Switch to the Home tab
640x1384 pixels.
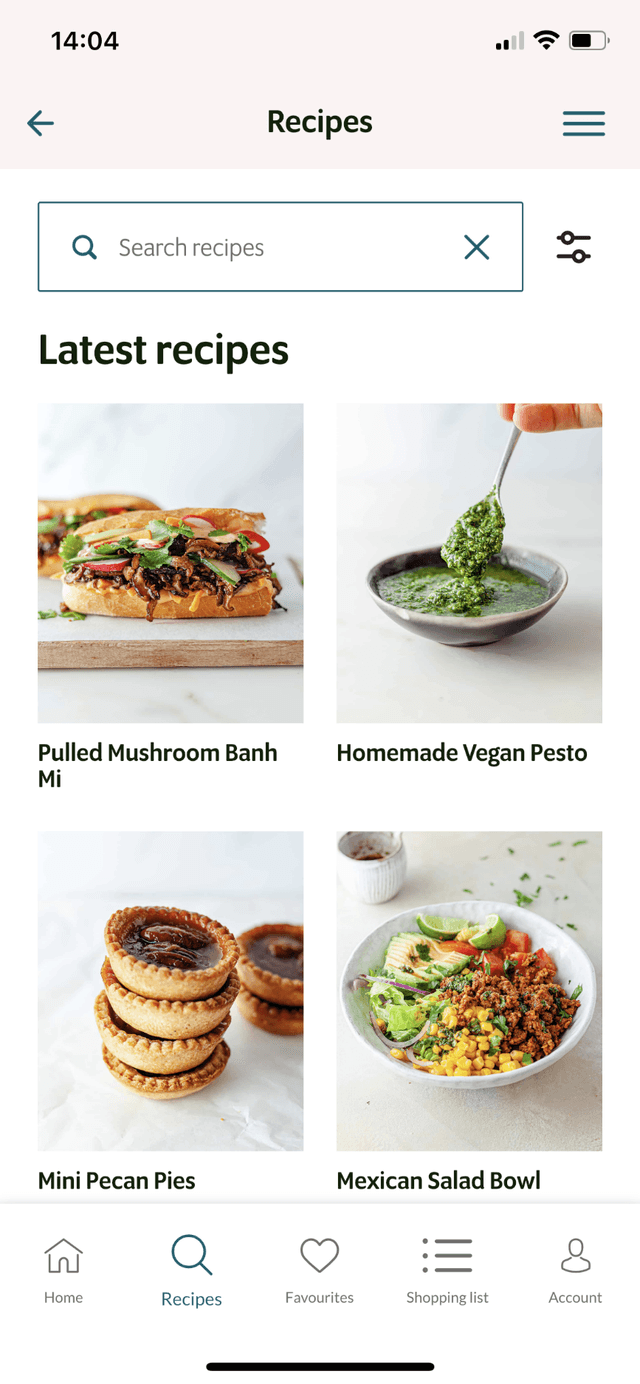[63, 1269]
